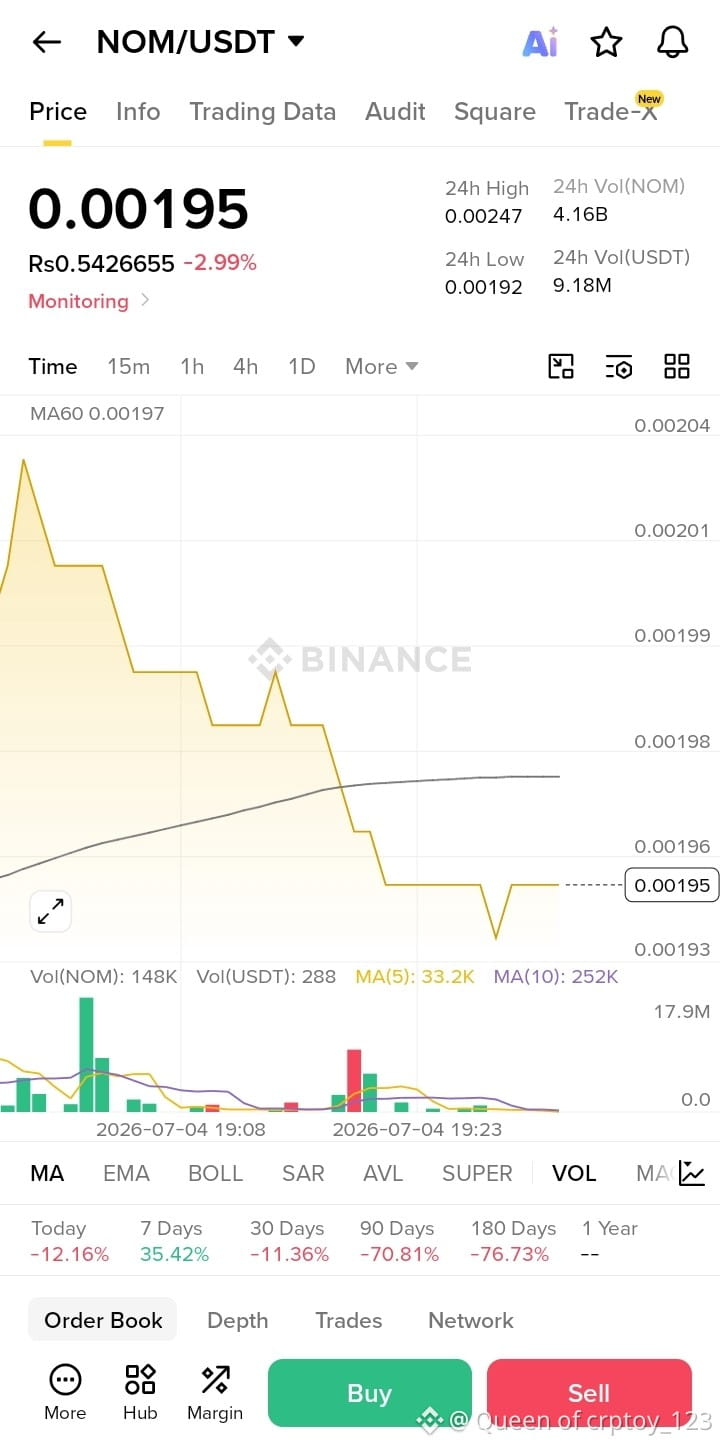720x1446 pixels.
Task: Tap the red Sell button
Action: coord(589,1393)
